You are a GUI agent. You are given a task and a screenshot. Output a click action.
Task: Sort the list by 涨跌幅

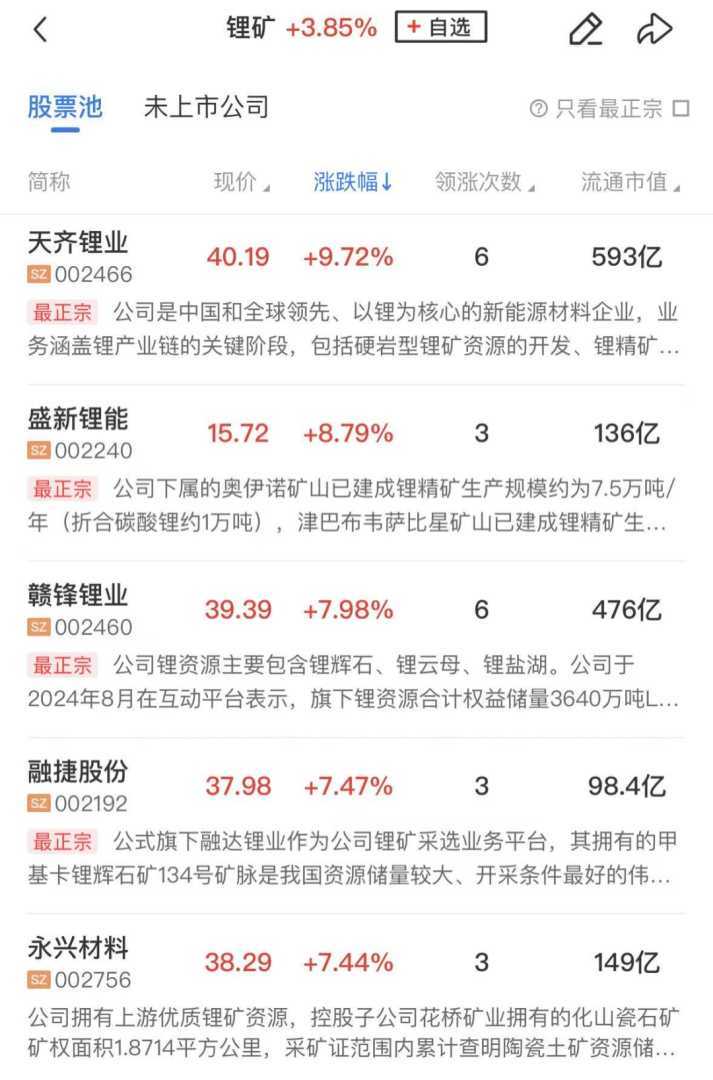coord(353,182)
